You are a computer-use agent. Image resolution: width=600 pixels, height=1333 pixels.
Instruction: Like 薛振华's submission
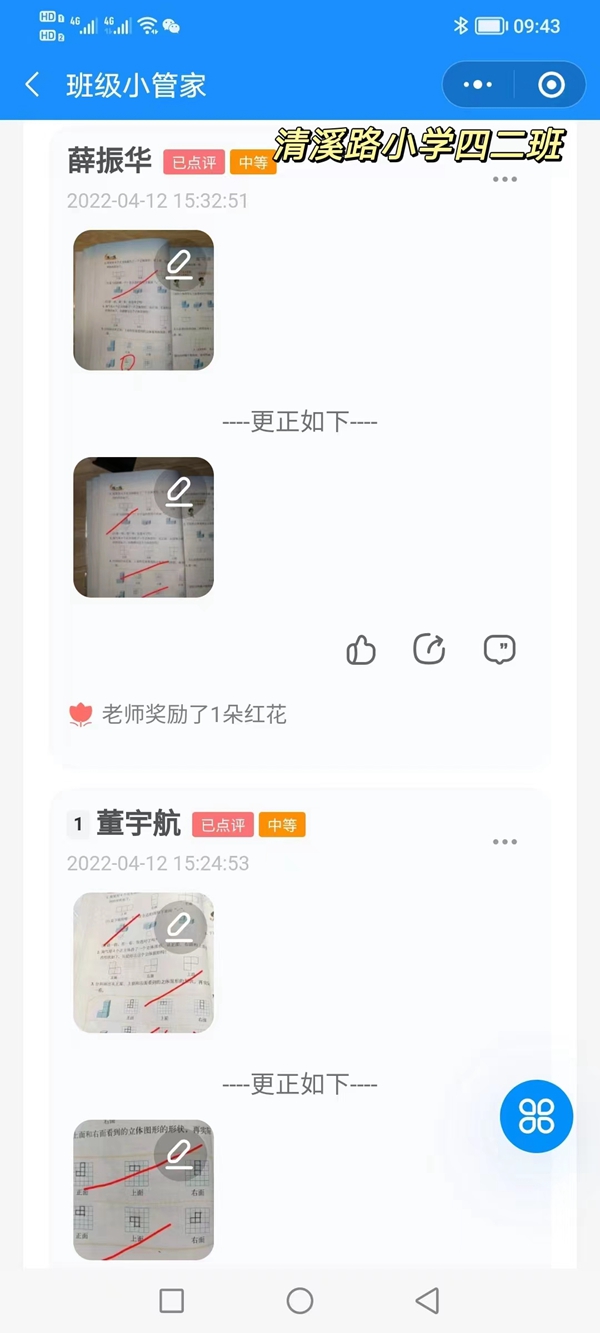click(360, 650)
